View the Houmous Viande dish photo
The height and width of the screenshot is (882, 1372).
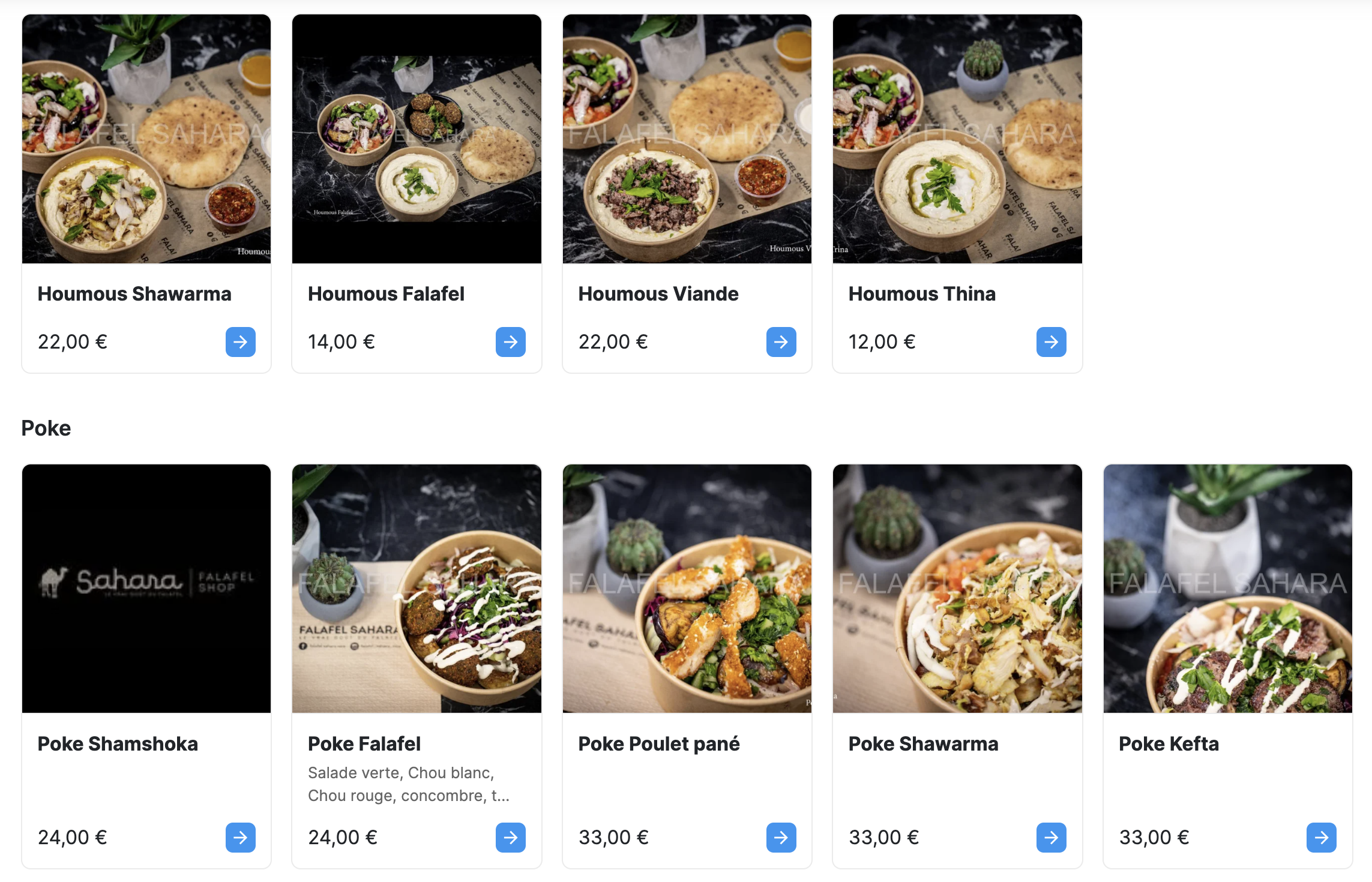(x=687, y=139)
